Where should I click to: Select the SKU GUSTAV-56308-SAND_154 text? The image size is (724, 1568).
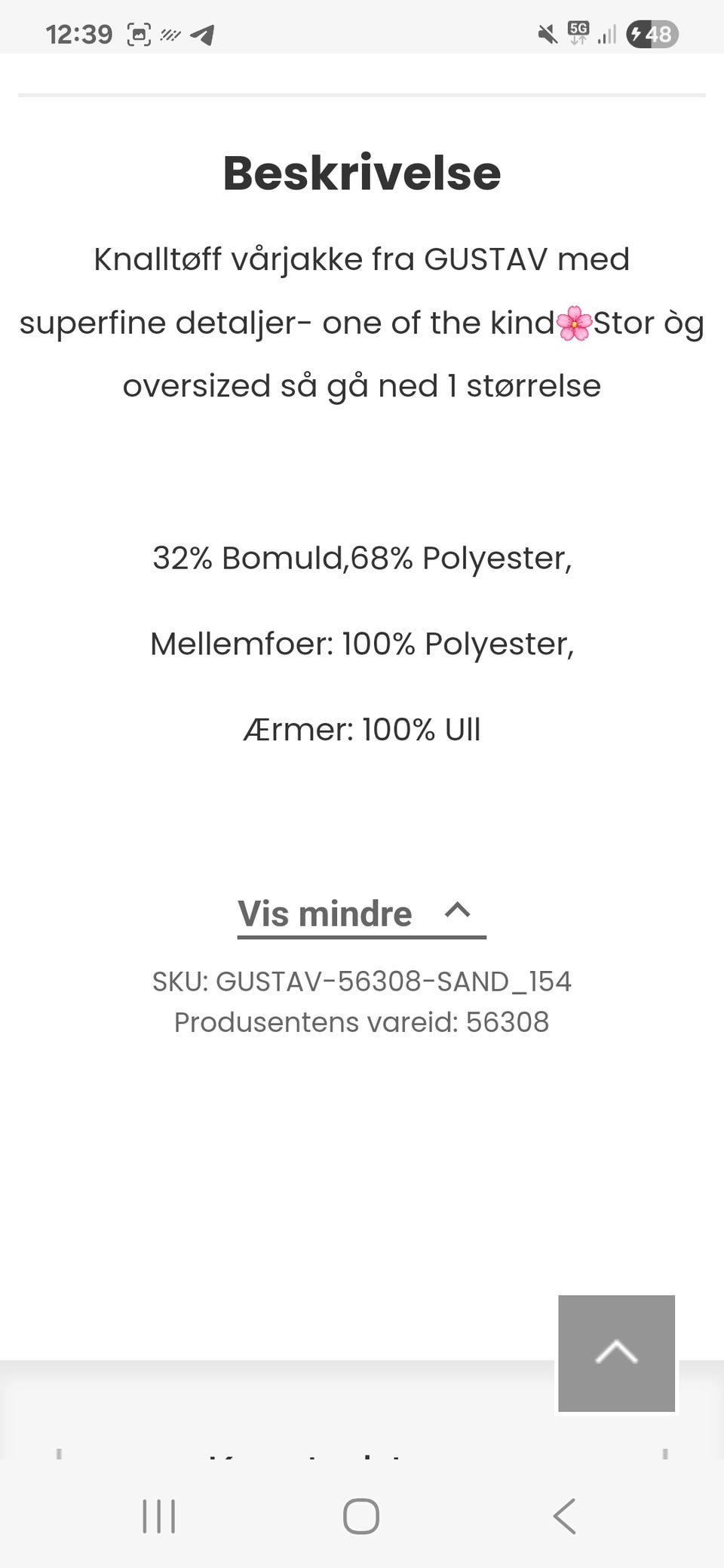[362, 981]
